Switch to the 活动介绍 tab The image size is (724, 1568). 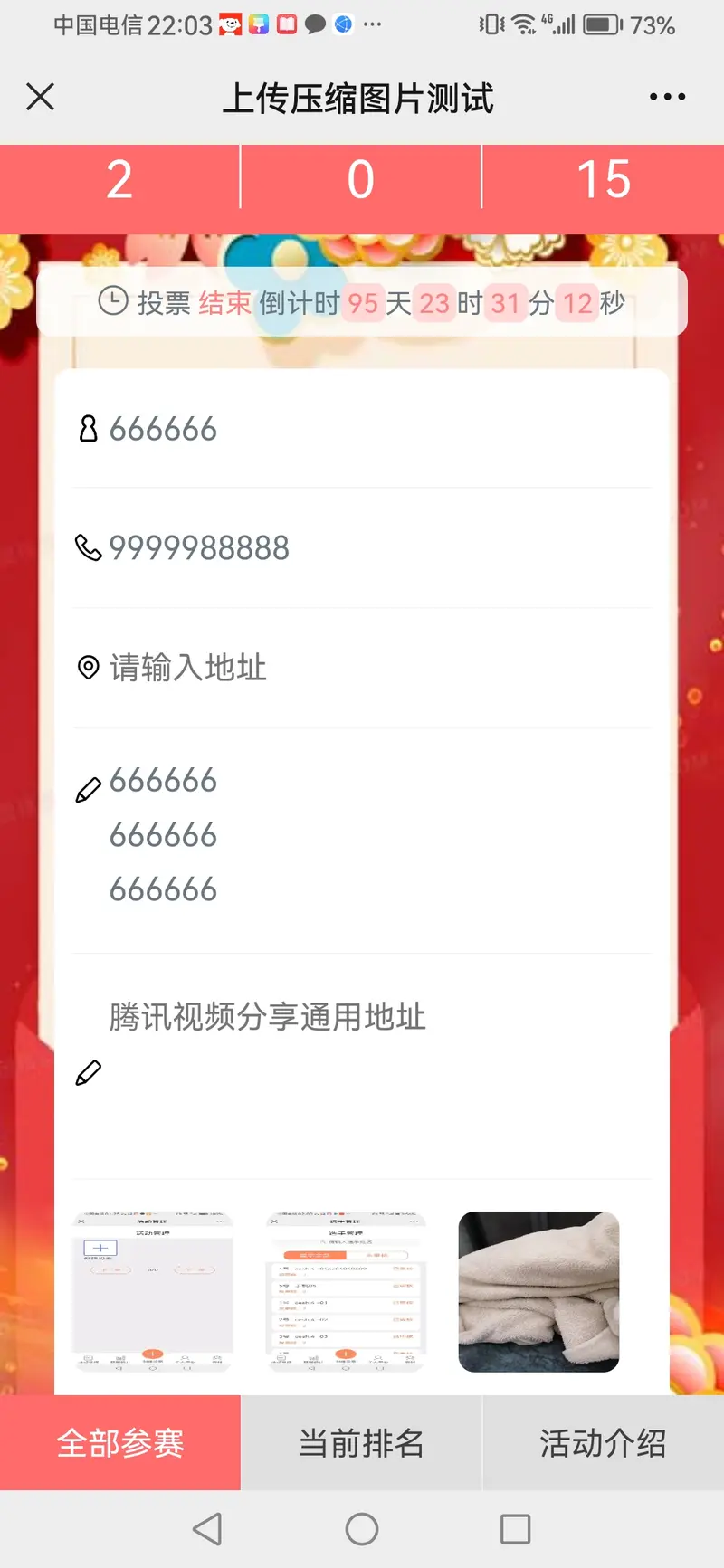(x=603, y=1443)
